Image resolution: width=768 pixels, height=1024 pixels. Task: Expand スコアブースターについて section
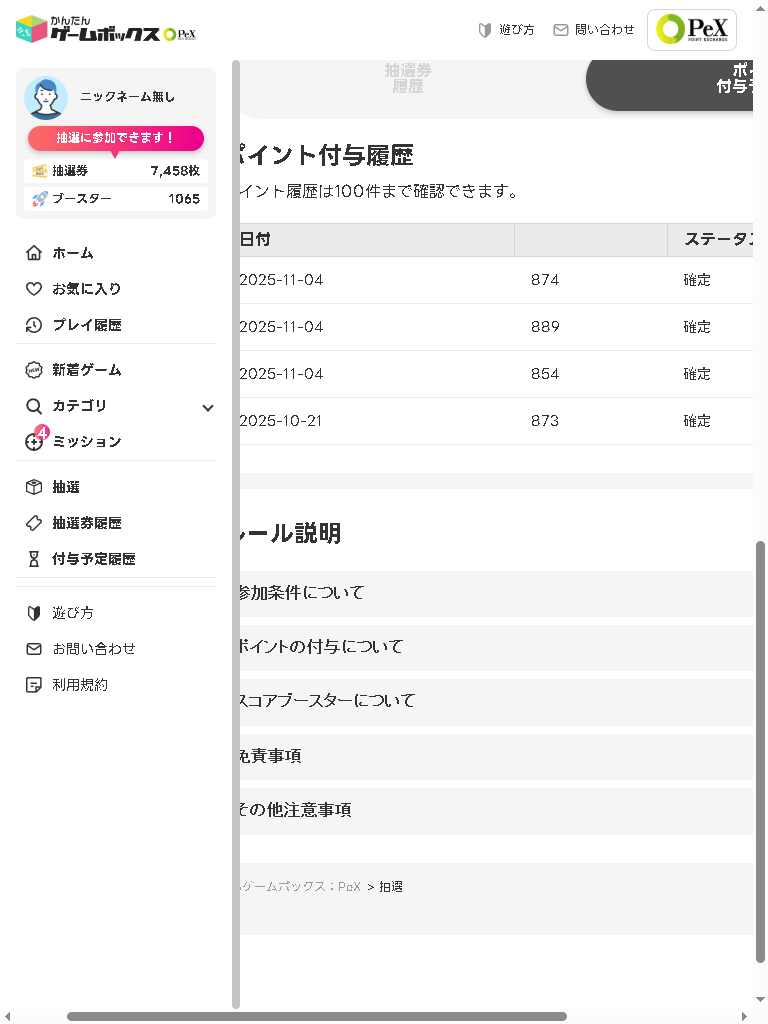pyautogui.click(x=494, y=701)
